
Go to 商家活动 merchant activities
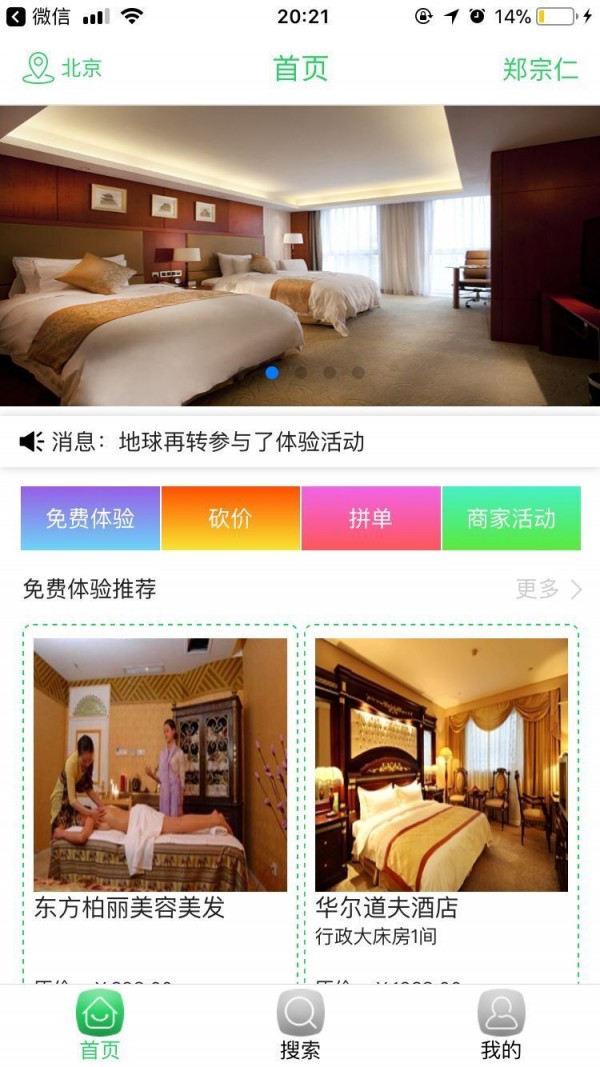[x=511, y=518]
